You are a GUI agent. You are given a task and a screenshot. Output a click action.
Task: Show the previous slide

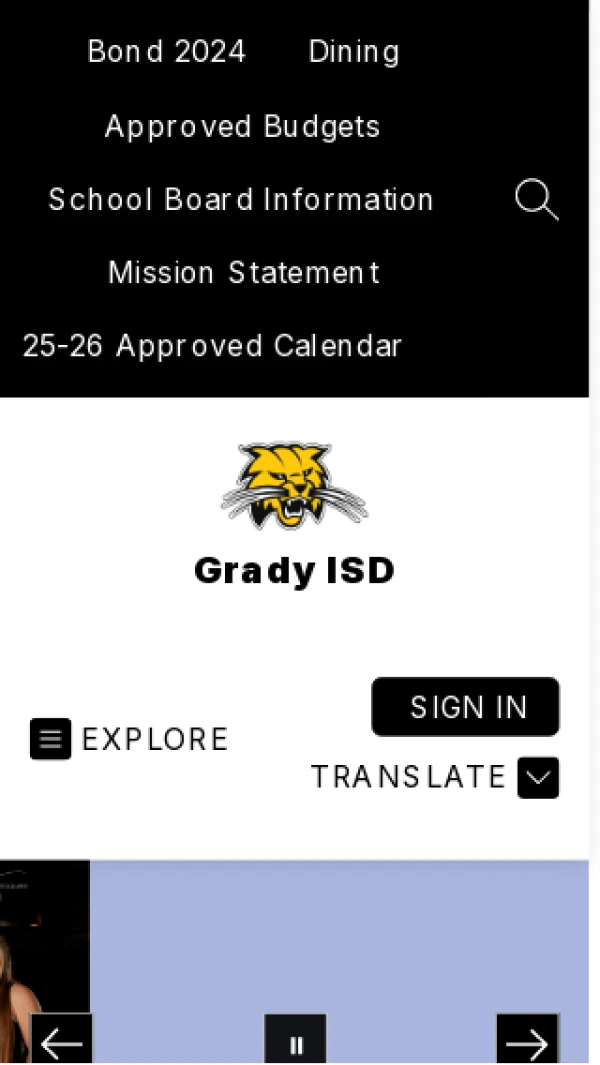(62, 1042)
